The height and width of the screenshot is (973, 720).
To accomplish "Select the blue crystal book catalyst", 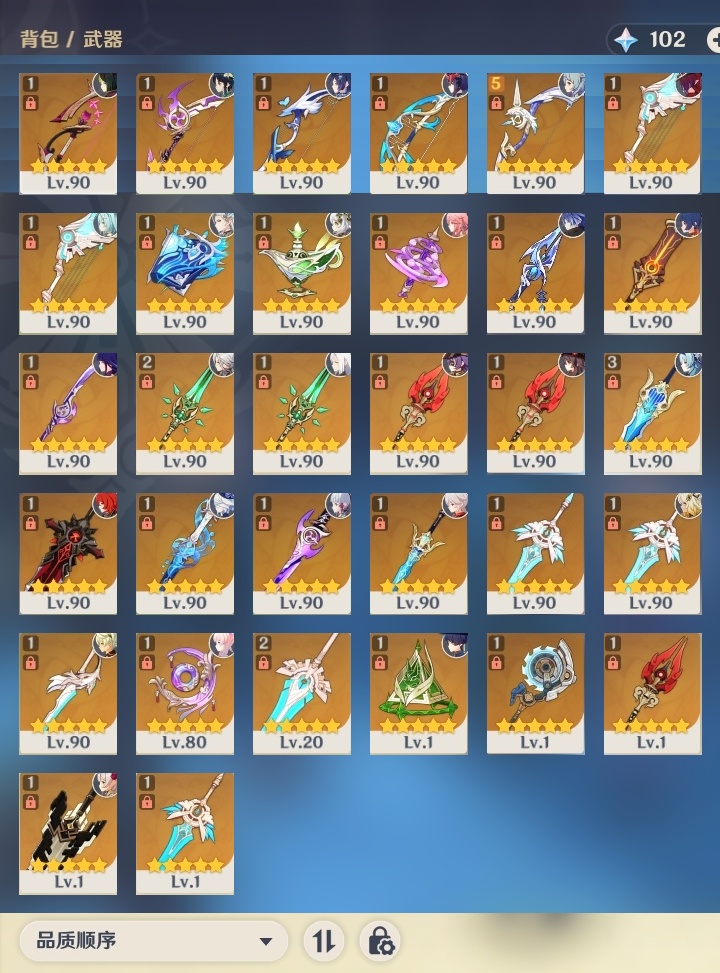I will coord(185,270).
